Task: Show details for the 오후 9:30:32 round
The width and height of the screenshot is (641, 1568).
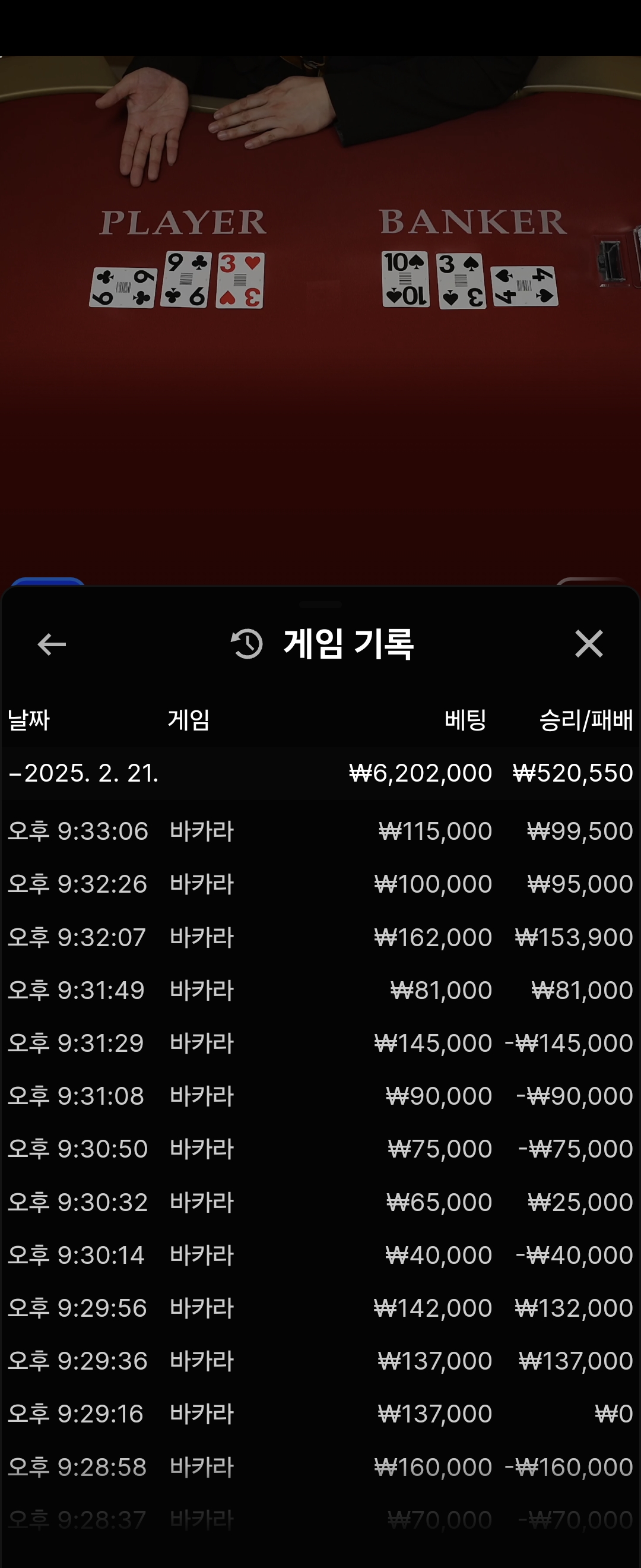Action: click(320, 1202)
